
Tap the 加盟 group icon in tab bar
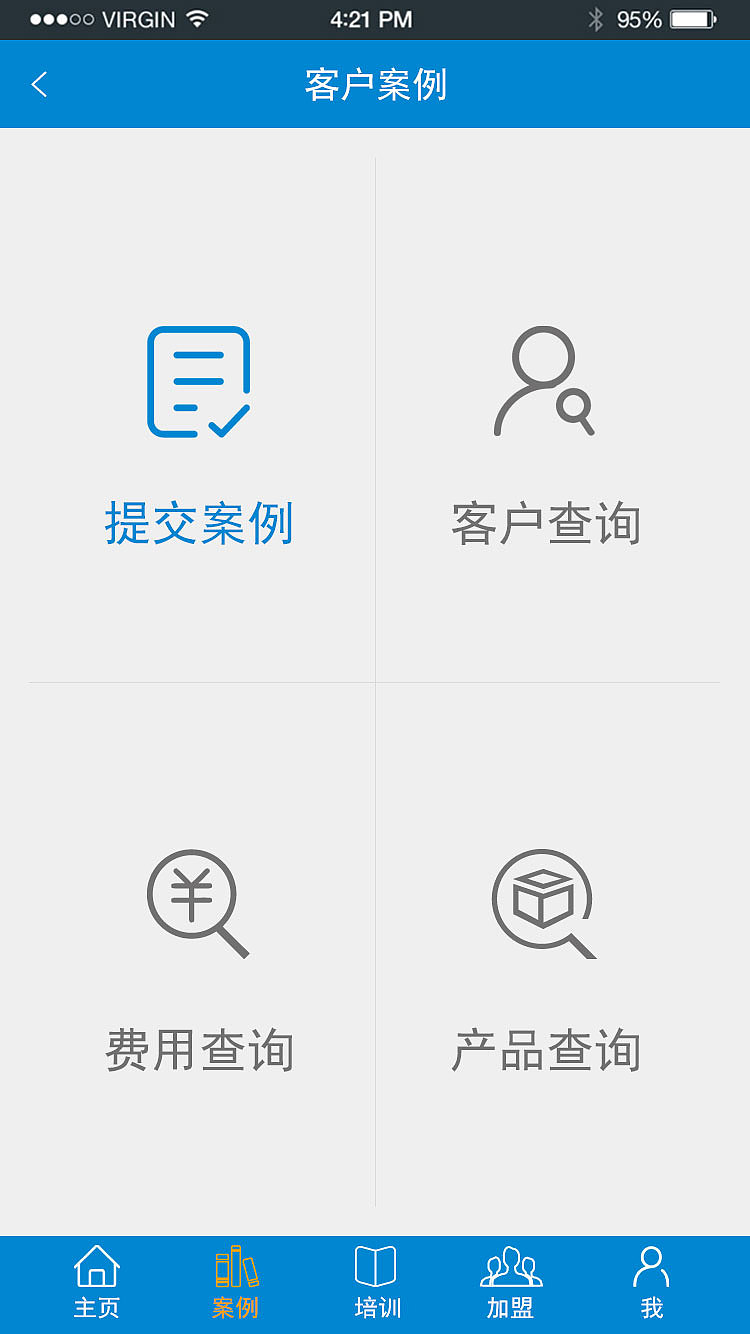click(510, 1267)
